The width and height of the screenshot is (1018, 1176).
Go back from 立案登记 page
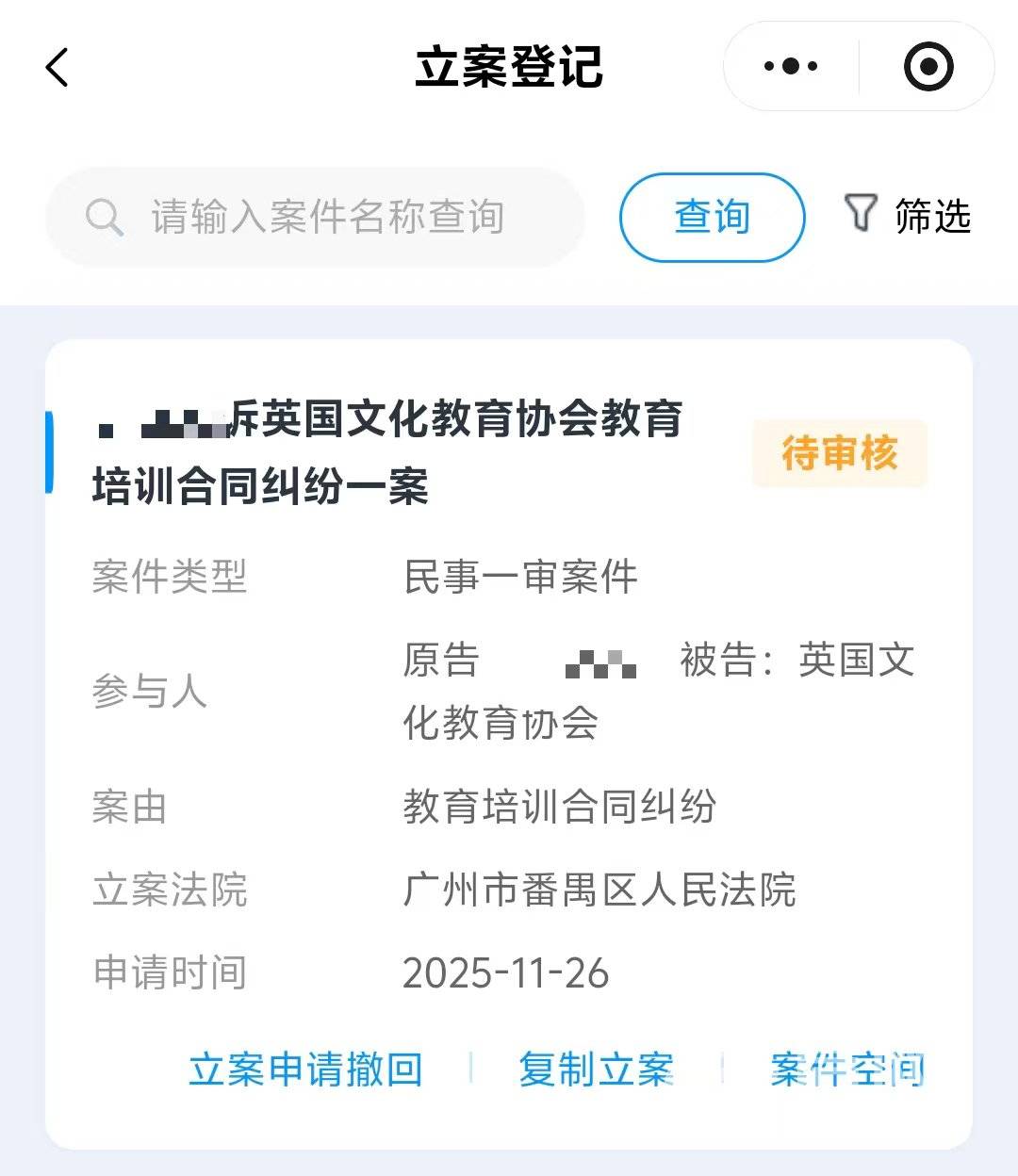[57, 68]
